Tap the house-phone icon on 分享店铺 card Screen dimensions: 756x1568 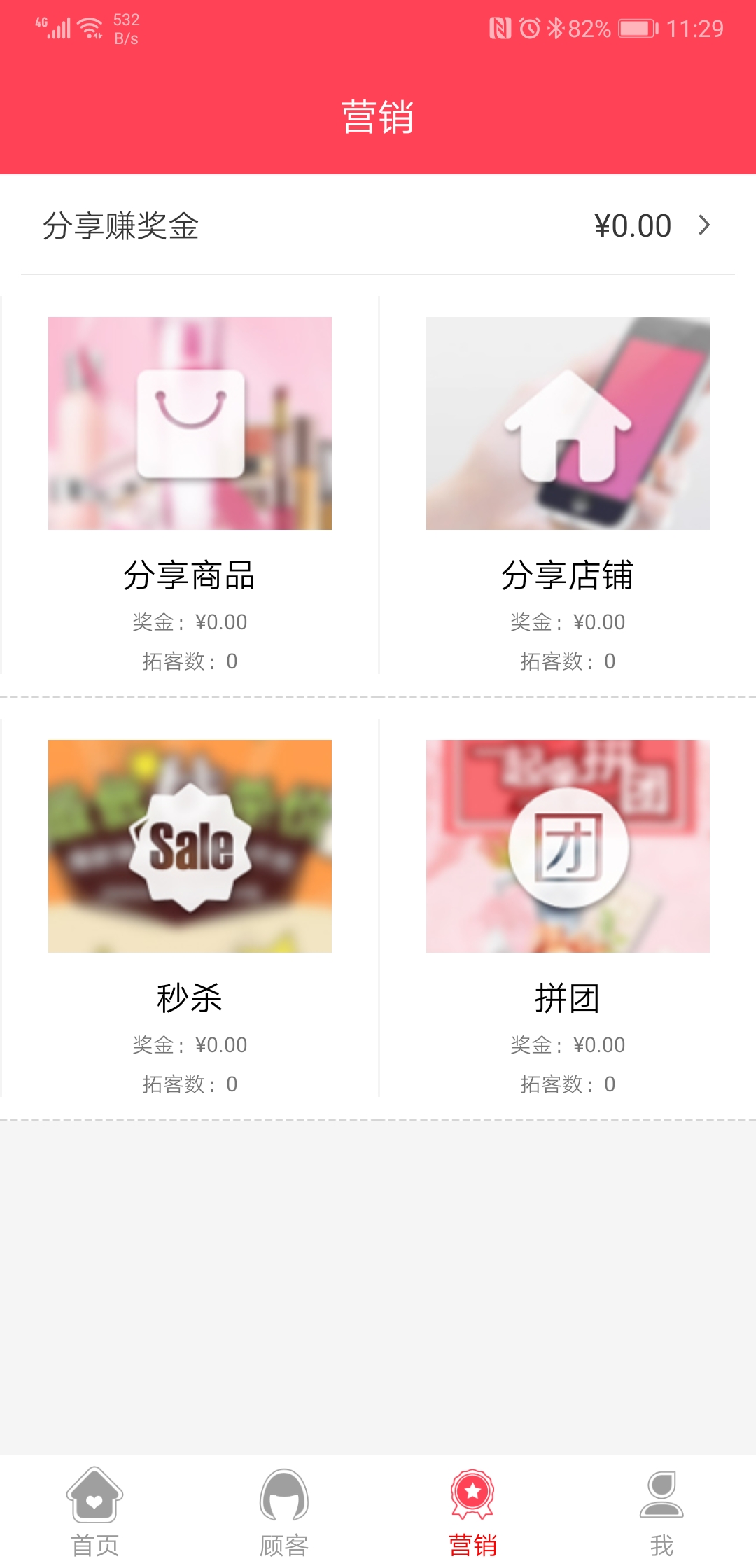[x=567, y=423]
